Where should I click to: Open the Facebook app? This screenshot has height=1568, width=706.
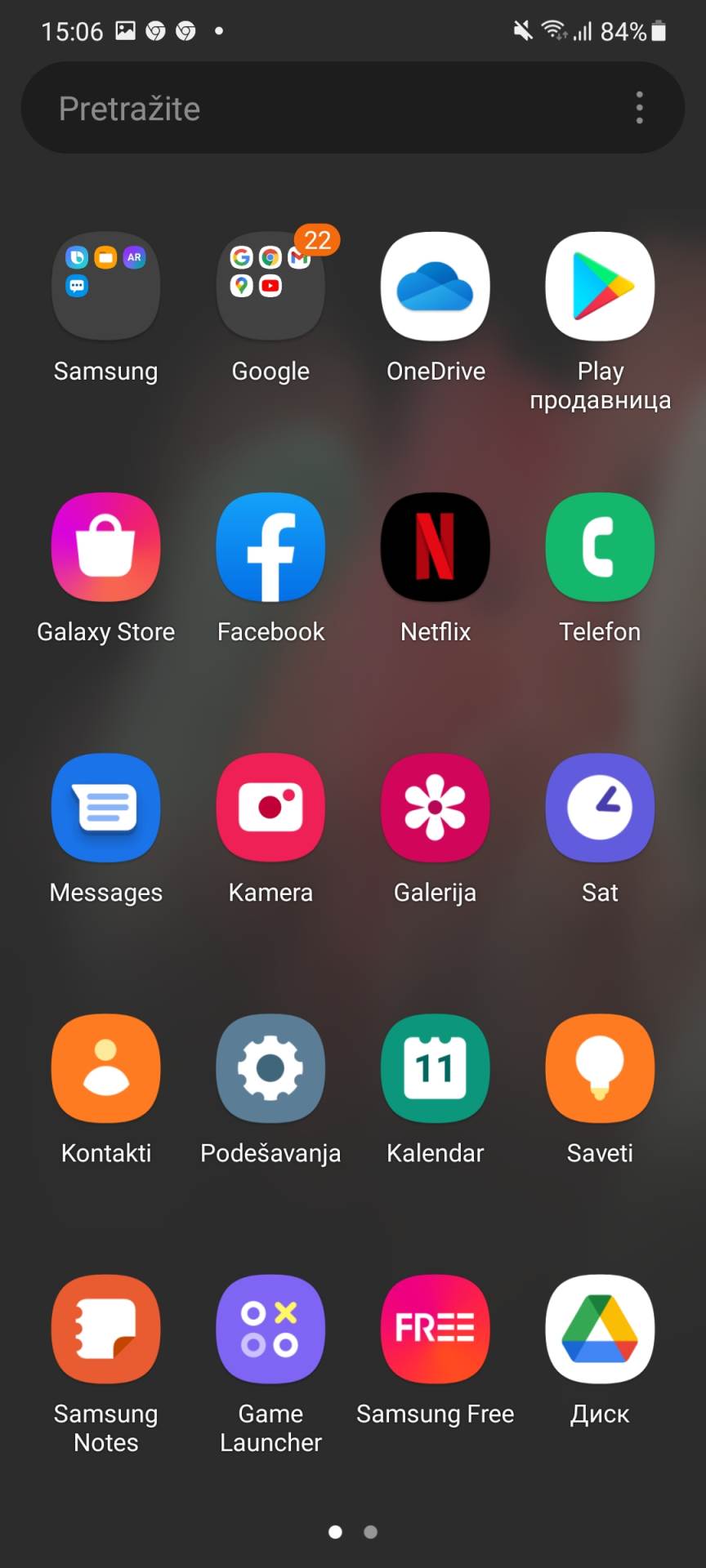[270, 547]
